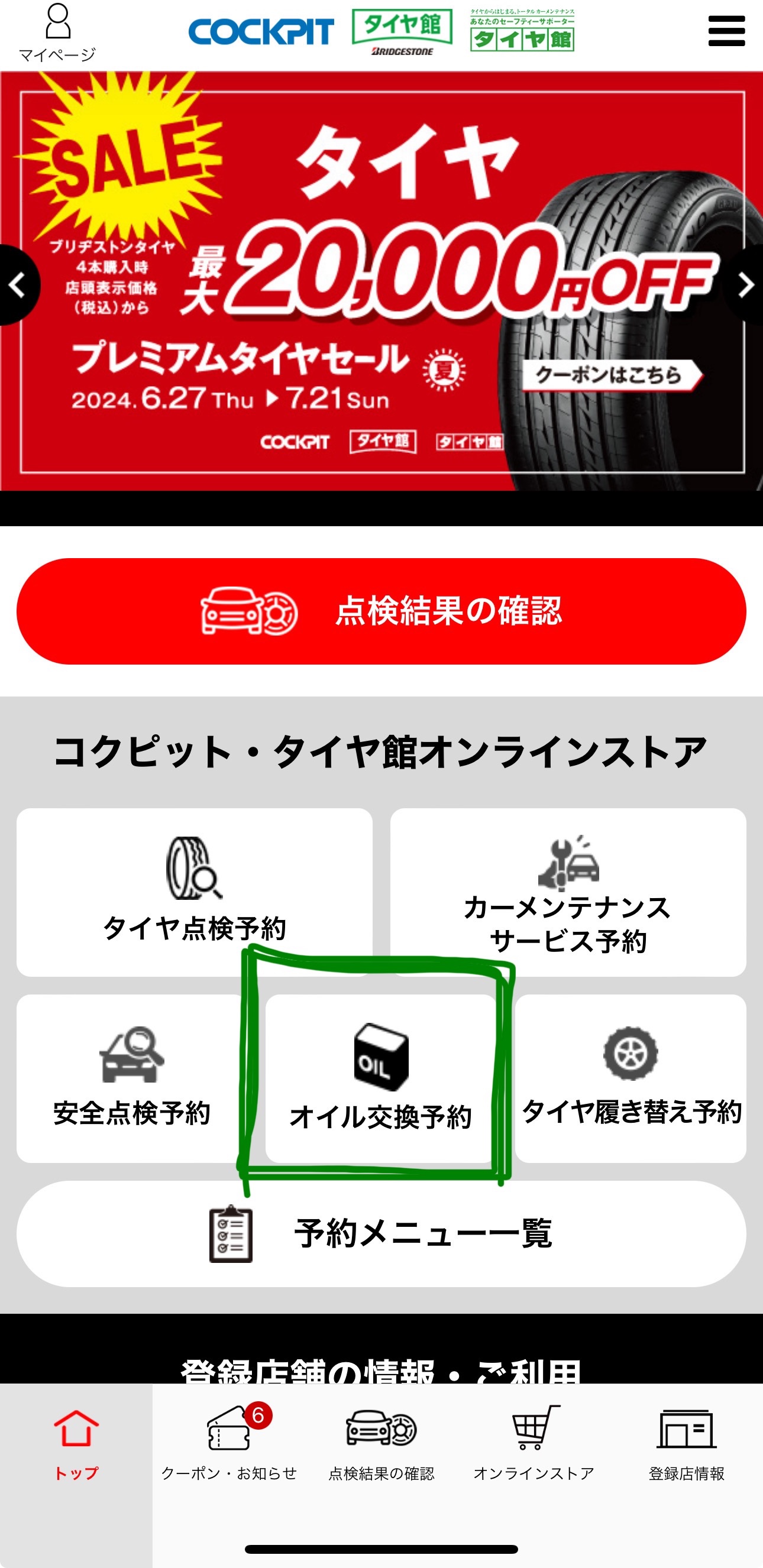This screenshot has width=763, height=1568.
Task: Book オイル交換予約
Action: point(380,1078)
